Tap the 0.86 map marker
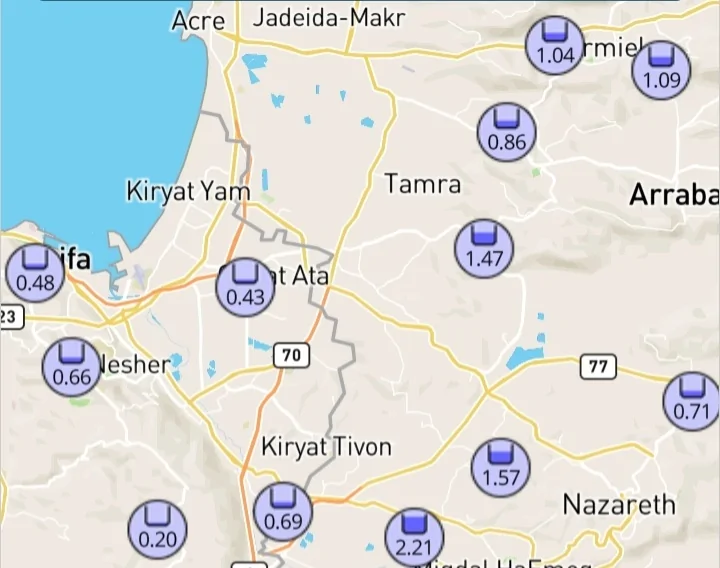 (506, 131)
